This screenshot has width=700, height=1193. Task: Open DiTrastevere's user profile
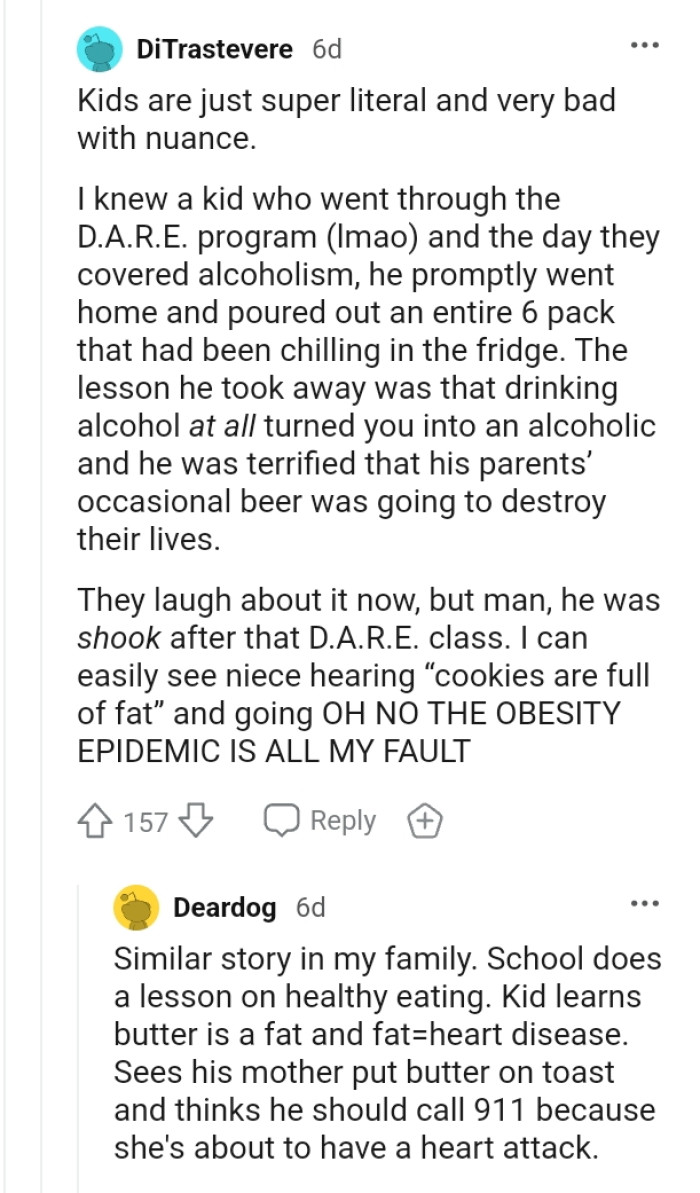click(x=215, y=48)
